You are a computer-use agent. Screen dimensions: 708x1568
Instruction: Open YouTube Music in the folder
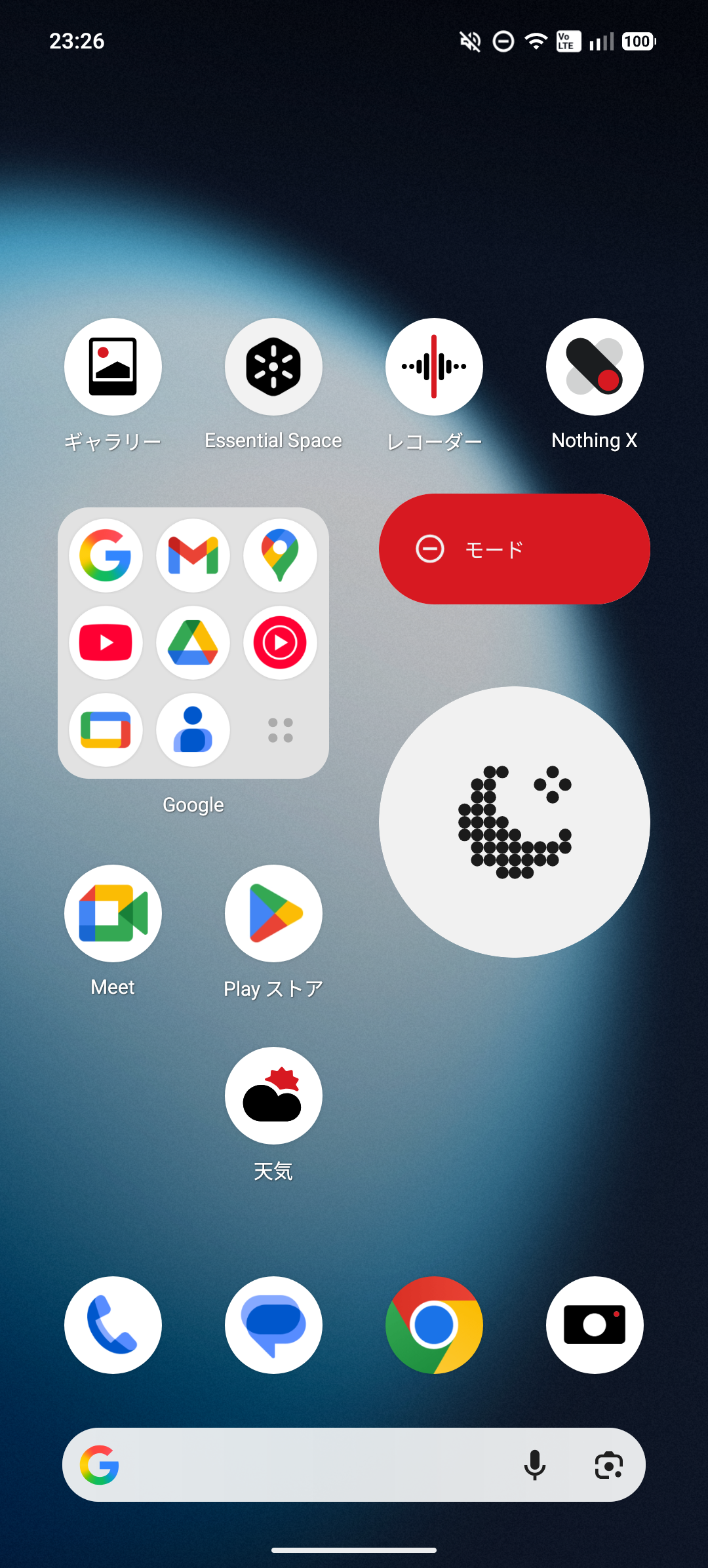280,642
